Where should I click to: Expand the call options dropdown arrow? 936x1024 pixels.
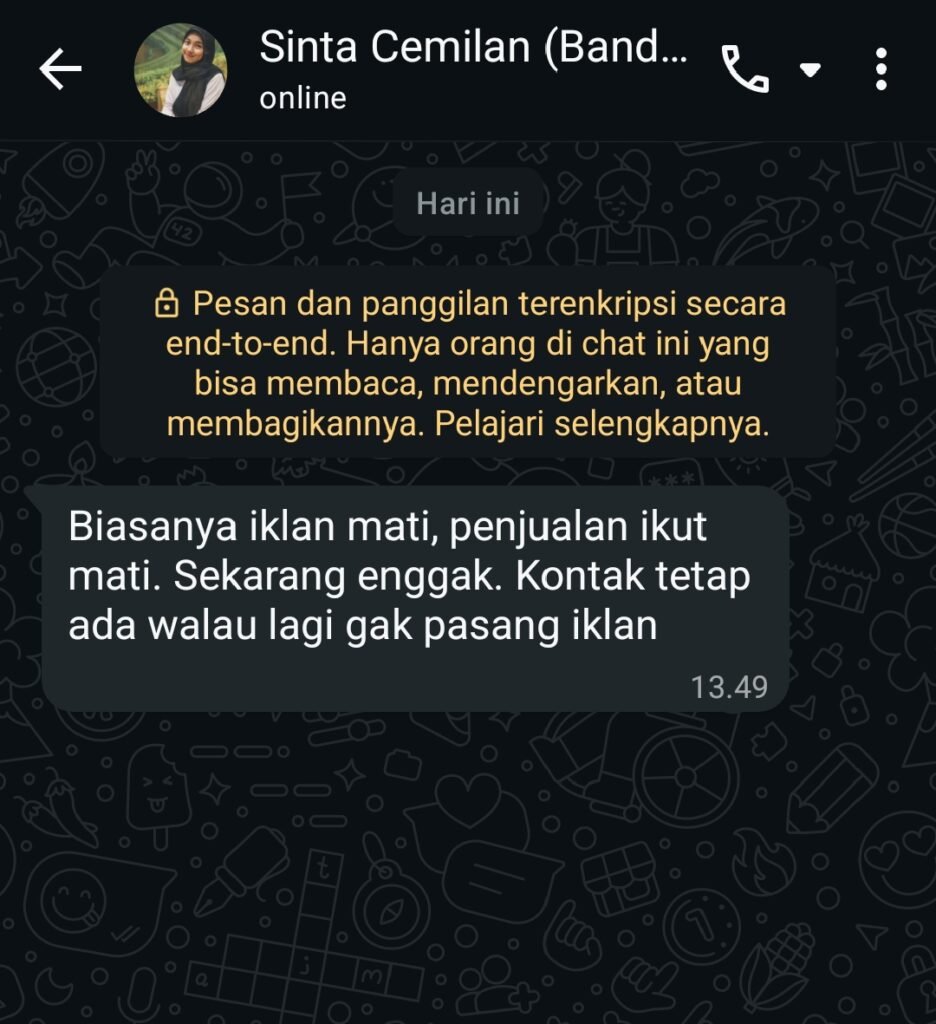810,70
